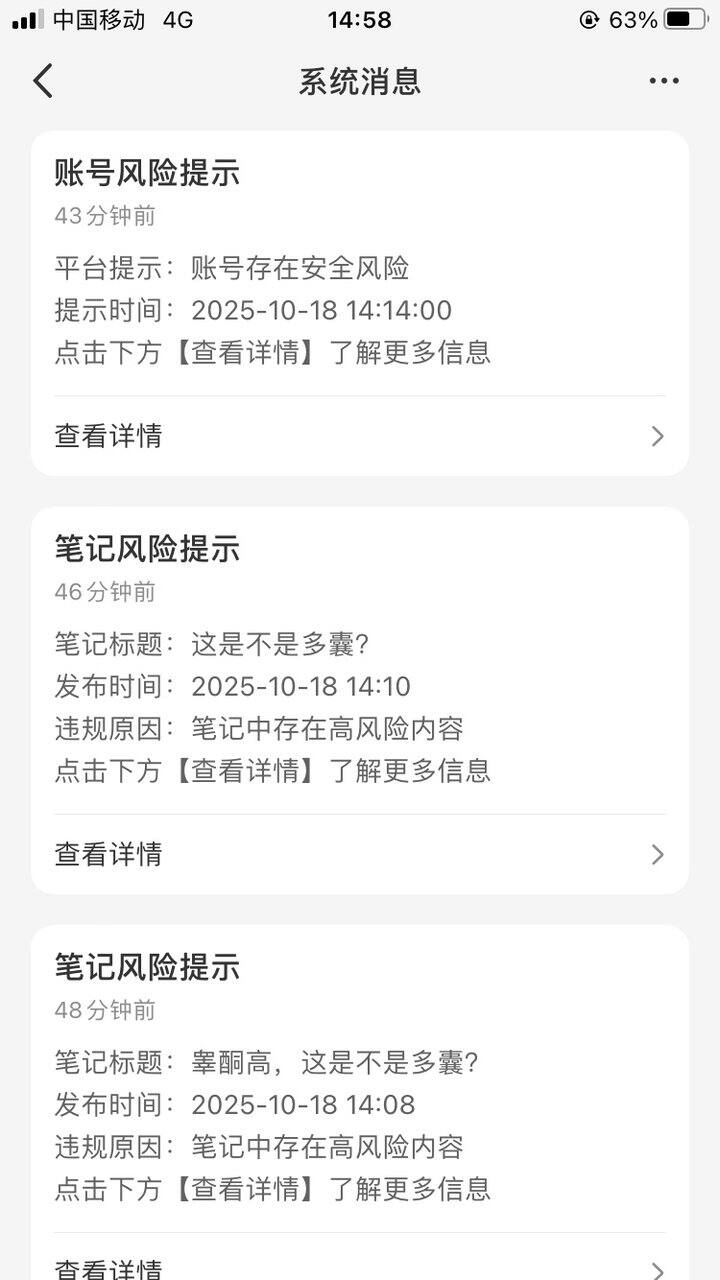Open 查看详情 on the 这是不是多囊 note warning
The width and height of the screenshot is (720, 1280).
pyautogui.click(x=108, y=853)
